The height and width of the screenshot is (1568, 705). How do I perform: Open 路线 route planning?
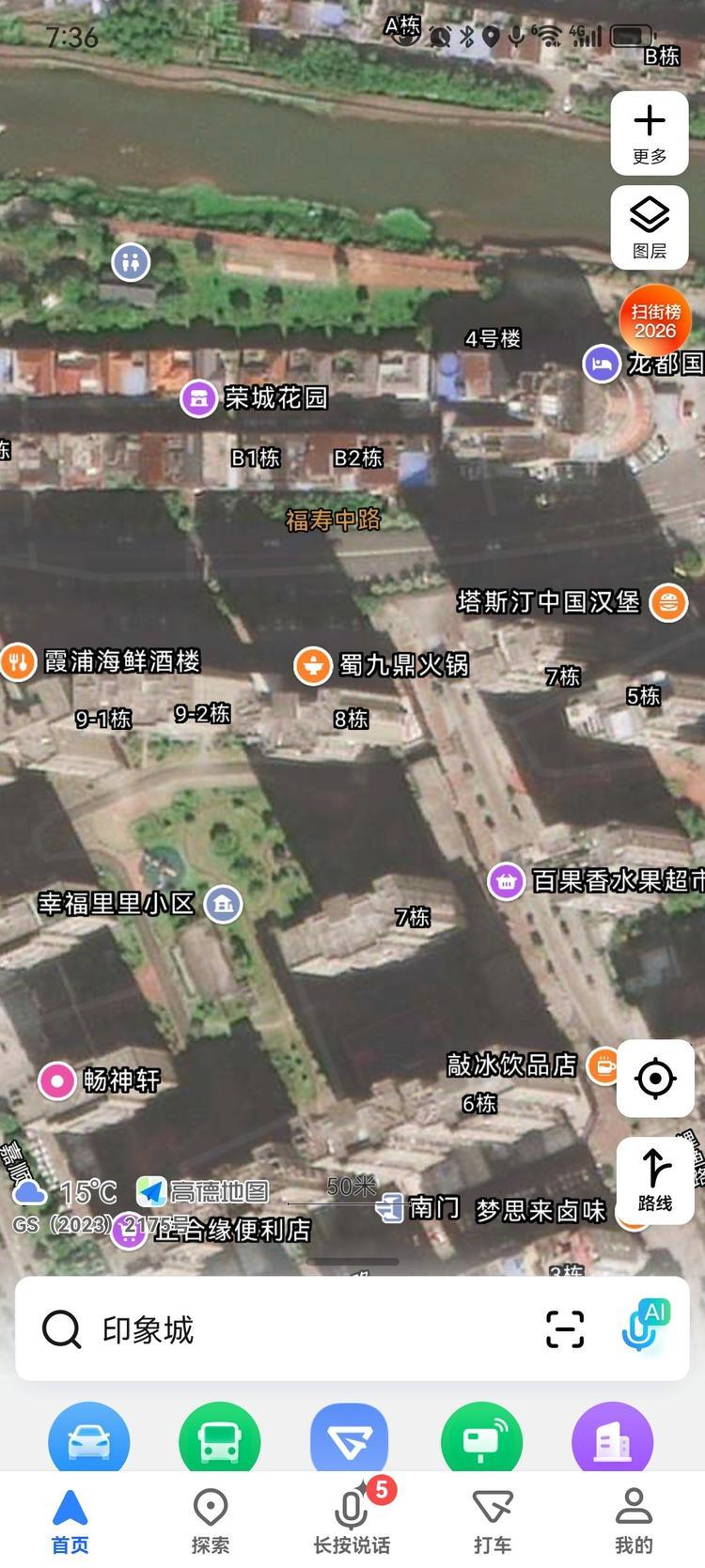655,1180
